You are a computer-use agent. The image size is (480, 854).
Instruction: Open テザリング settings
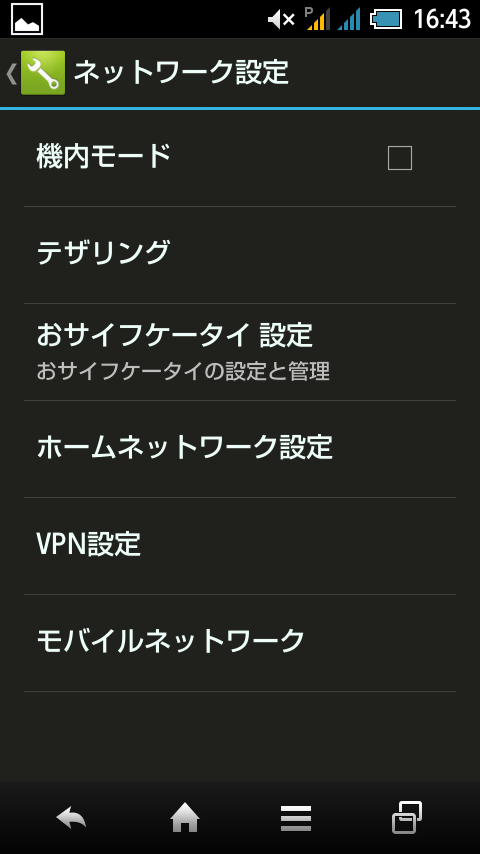(240, 255)
